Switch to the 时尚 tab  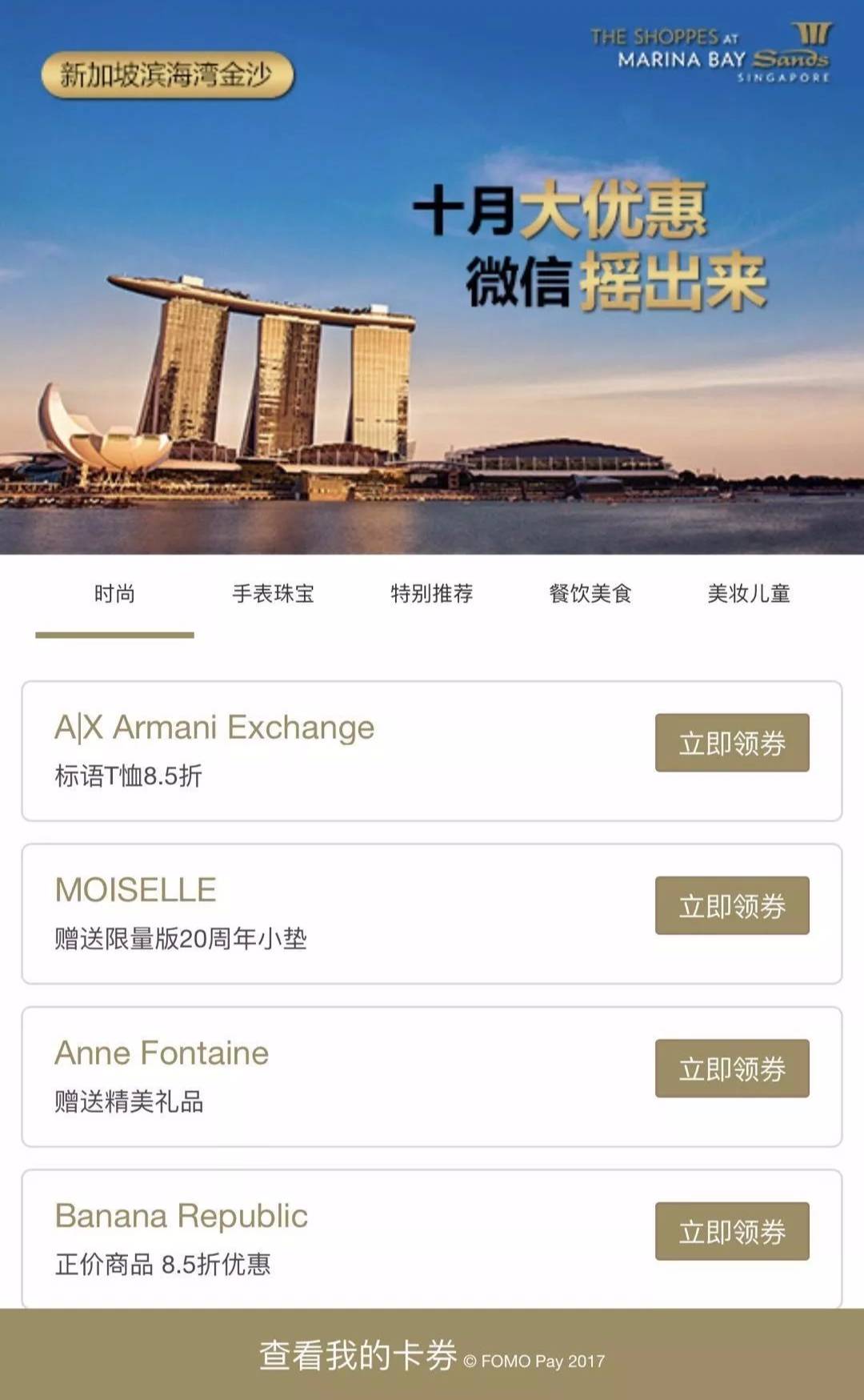click(114, 594)
